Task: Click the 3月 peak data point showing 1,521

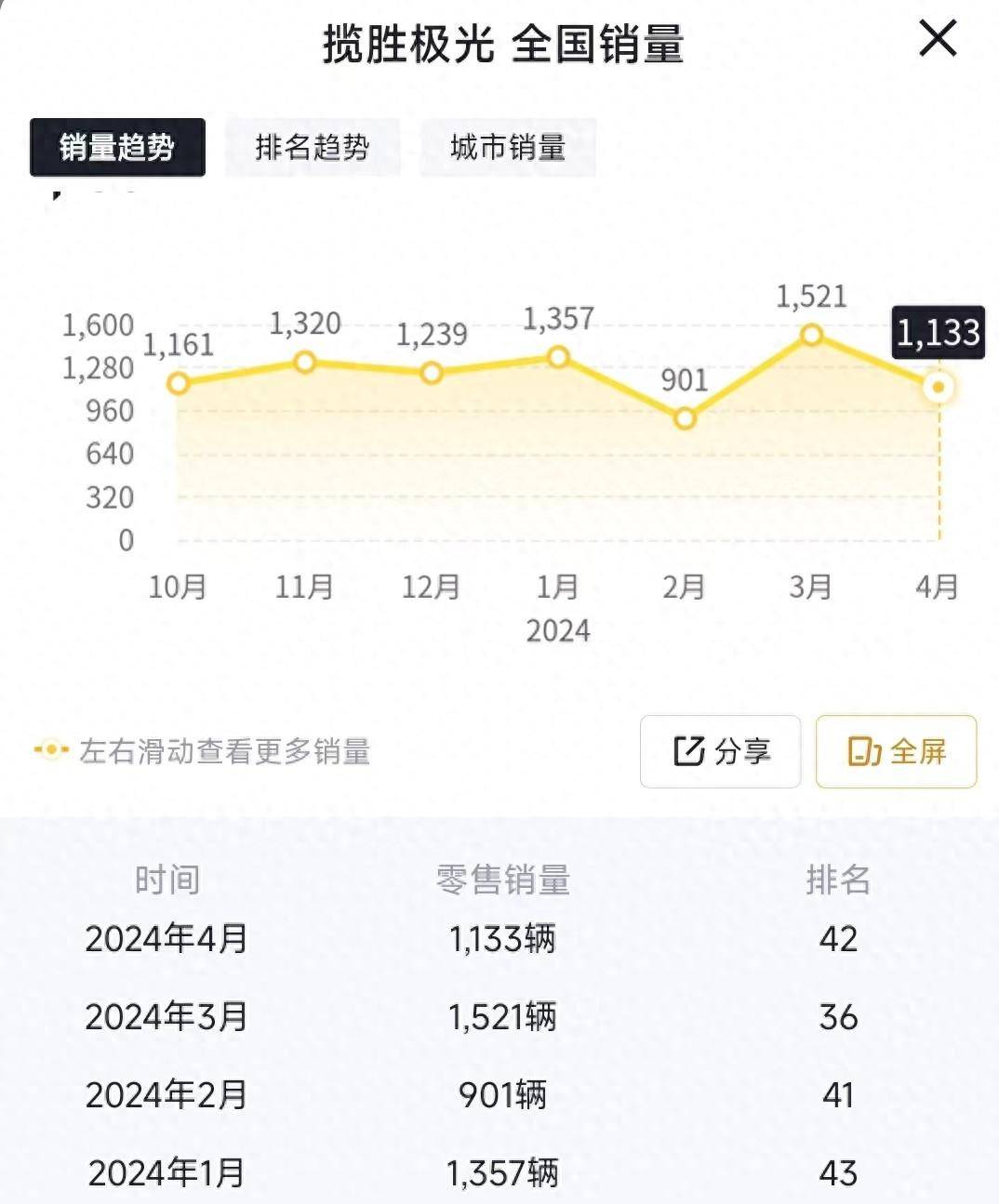Action: 811,333
